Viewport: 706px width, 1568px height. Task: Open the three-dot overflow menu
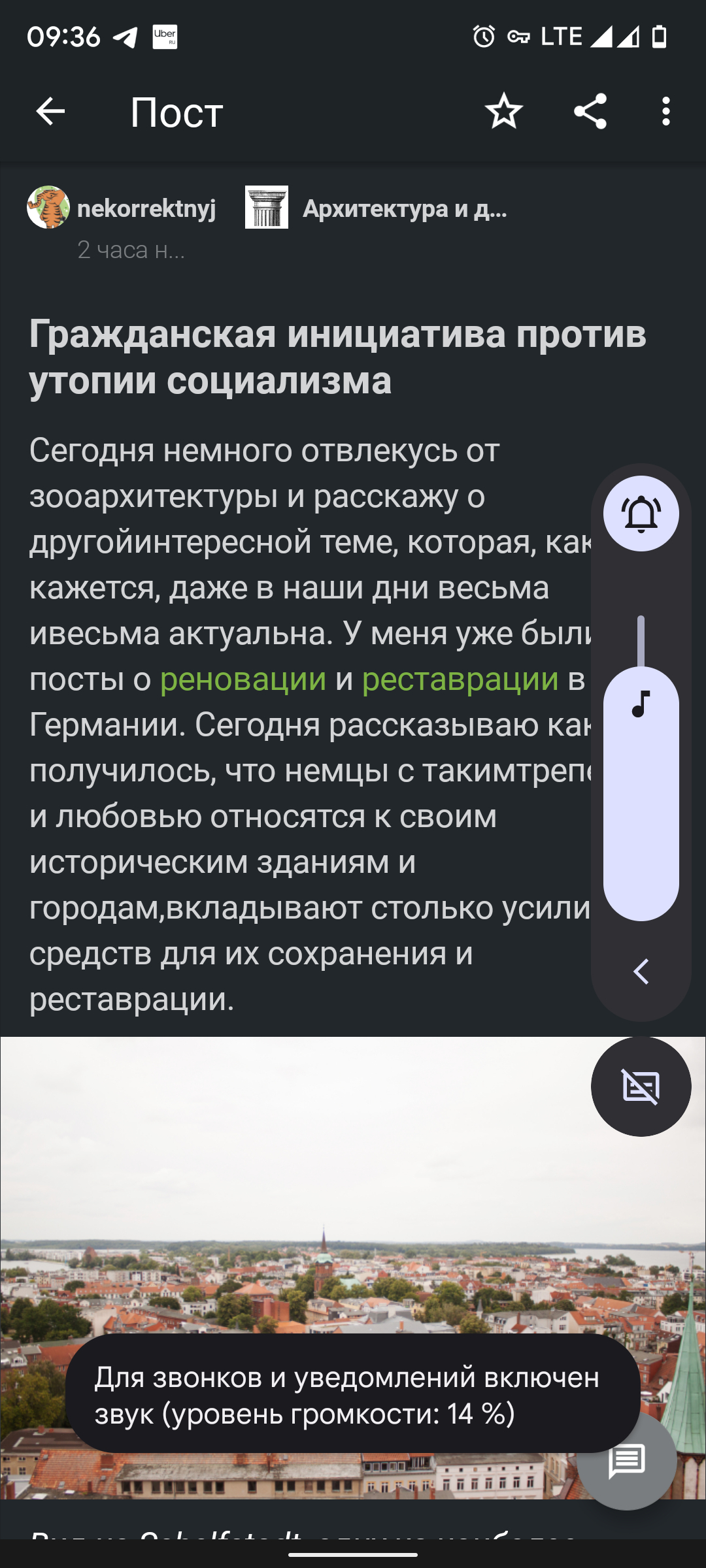(x=665, y=112)
